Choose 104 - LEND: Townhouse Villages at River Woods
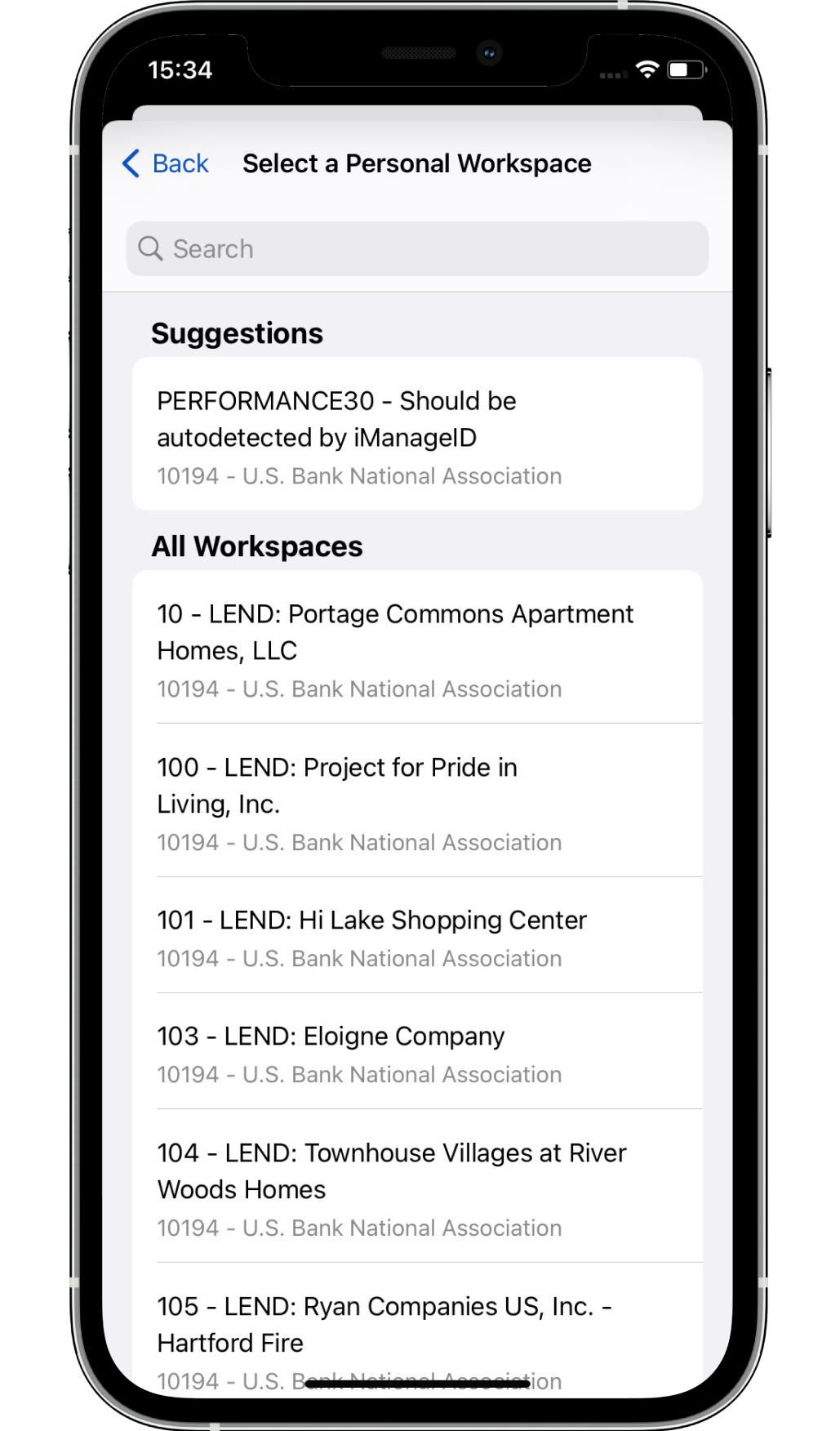840x1431 pixels. pyautogui.click(x=417, y=1188)
